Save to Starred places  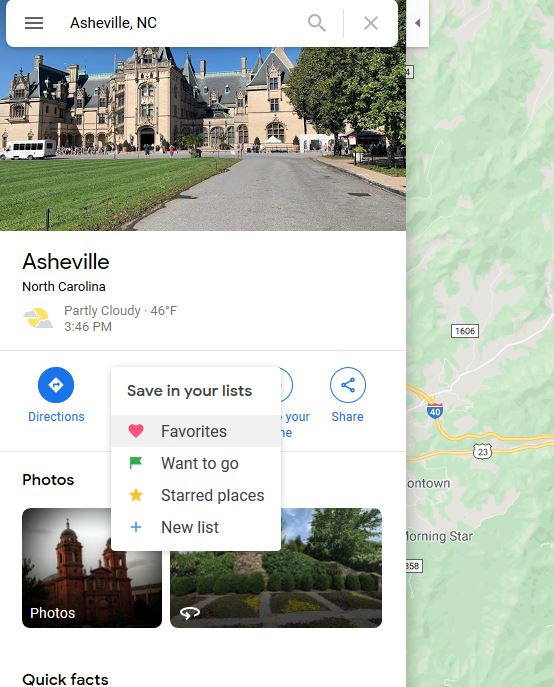tap(196, 495)
